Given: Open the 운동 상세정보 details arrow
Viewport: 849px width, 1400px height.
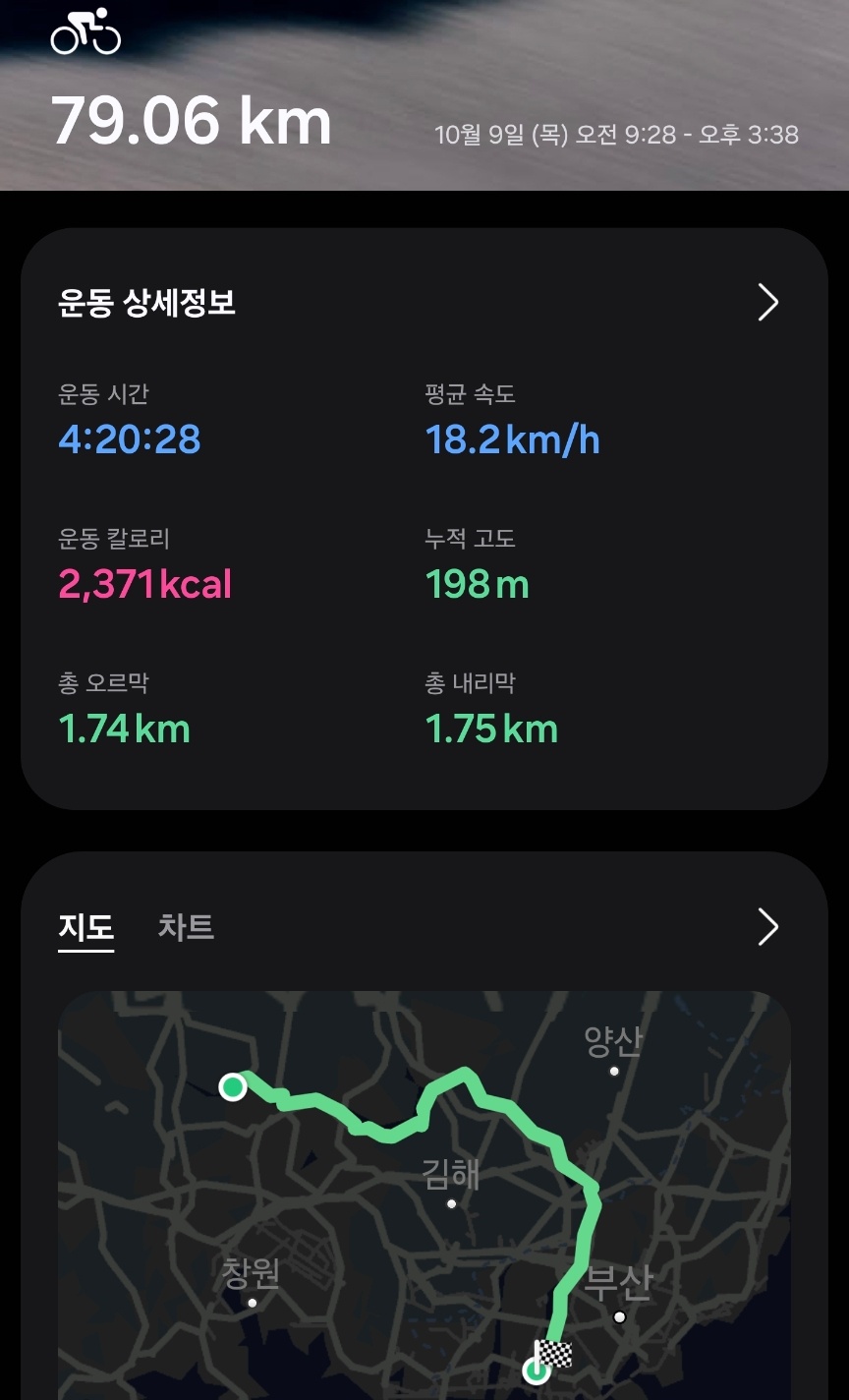Looking at the screenshot, I should [x=767, y=303].
